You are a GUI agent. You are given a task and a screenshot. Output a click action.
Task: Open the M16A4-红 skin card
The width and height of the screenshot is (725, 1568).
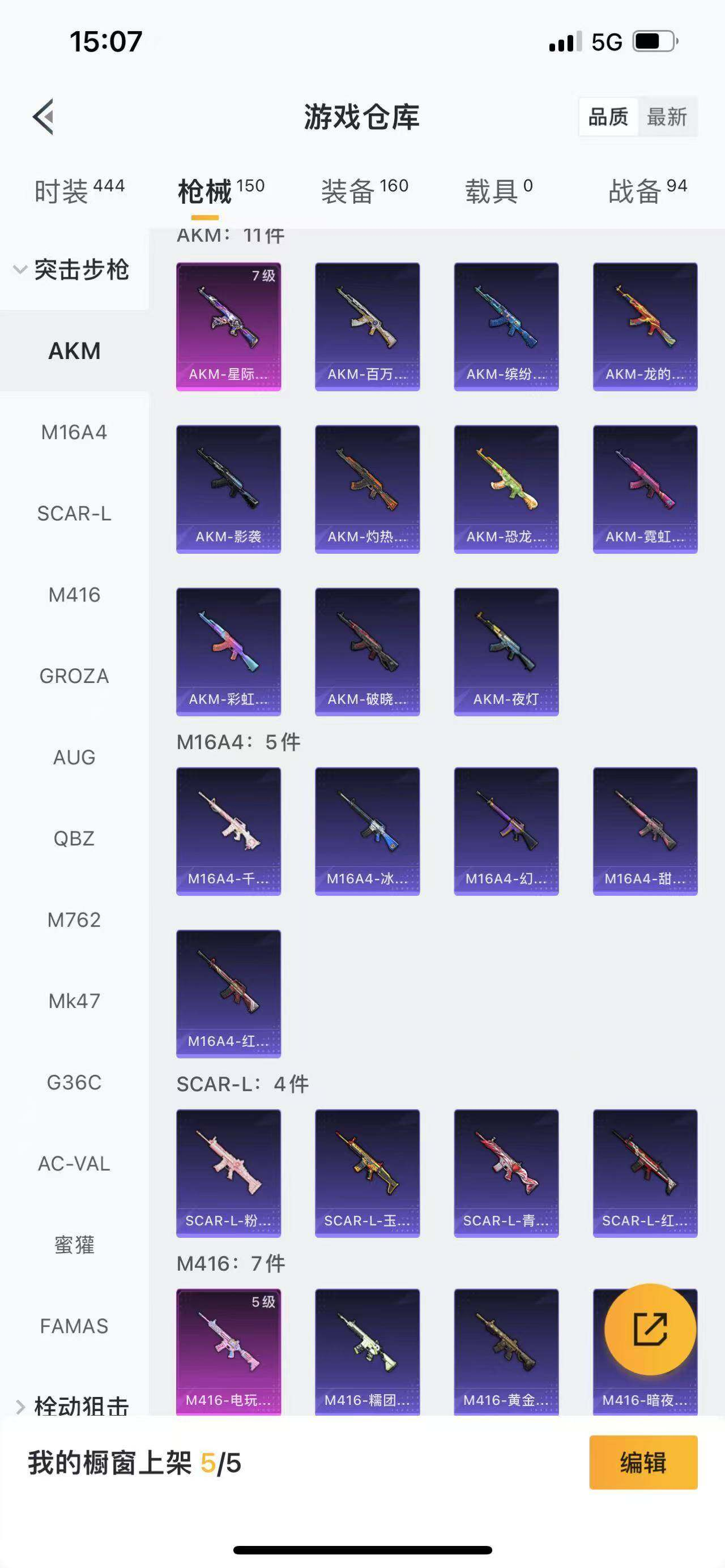pos(228,993)
